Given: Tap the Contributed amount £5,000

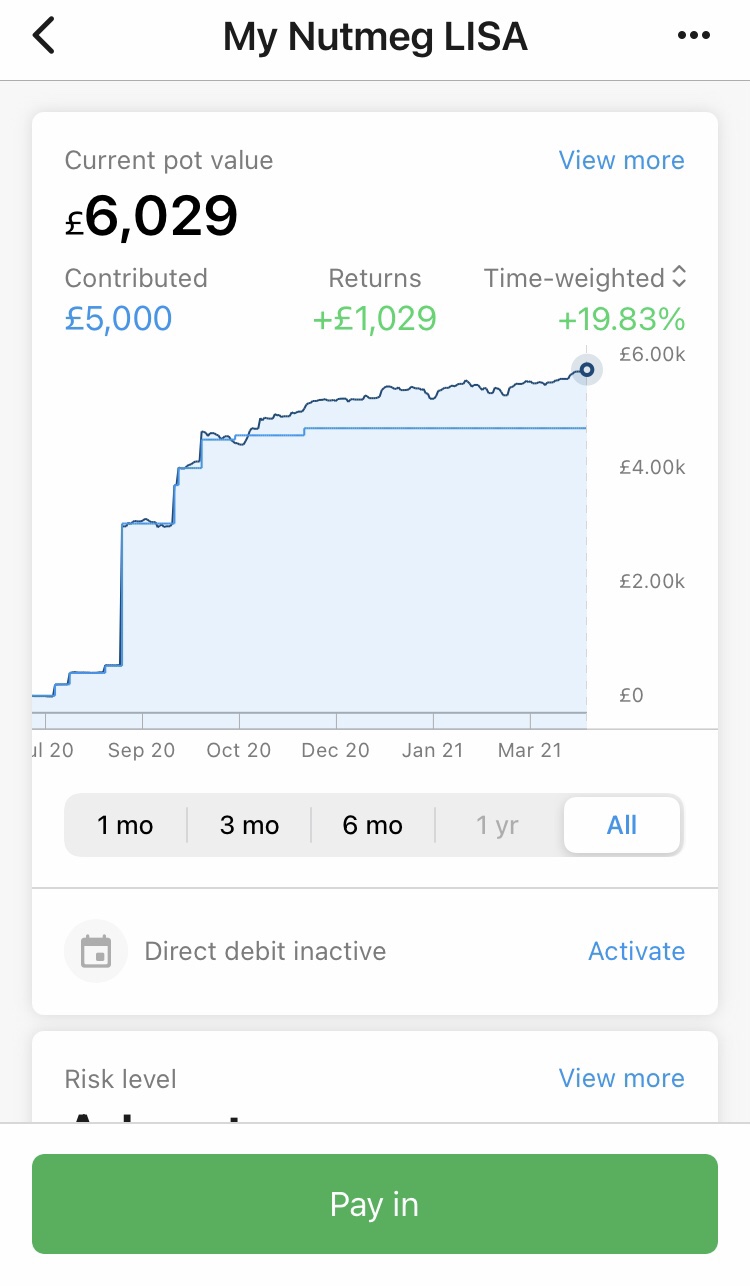Looking at the screenshot, I should pyautogui.click(x=118, y=317).
